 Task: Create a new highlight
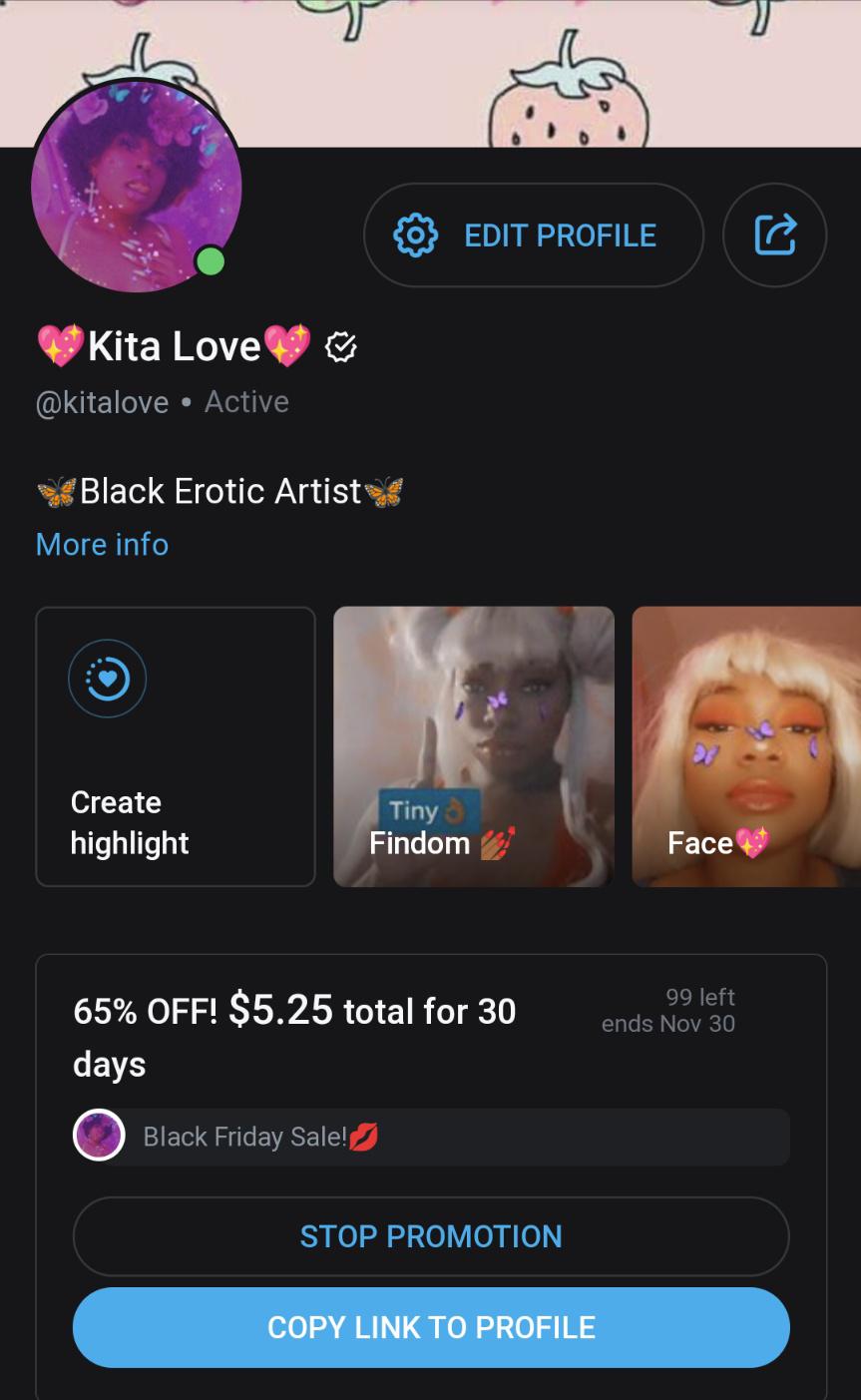pyautogui.click(x=176, y=746)
